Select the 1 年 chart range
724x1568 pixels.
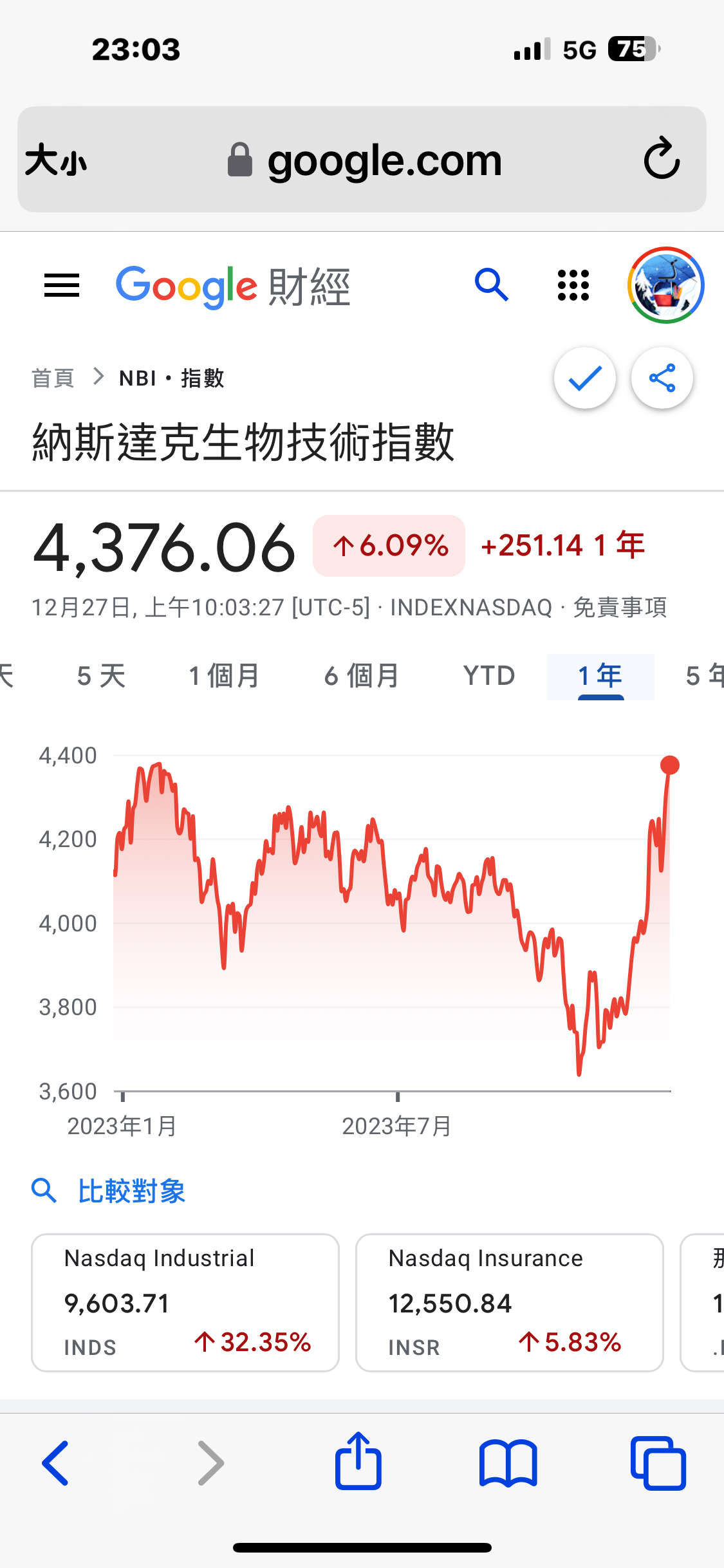click(600, 676)
